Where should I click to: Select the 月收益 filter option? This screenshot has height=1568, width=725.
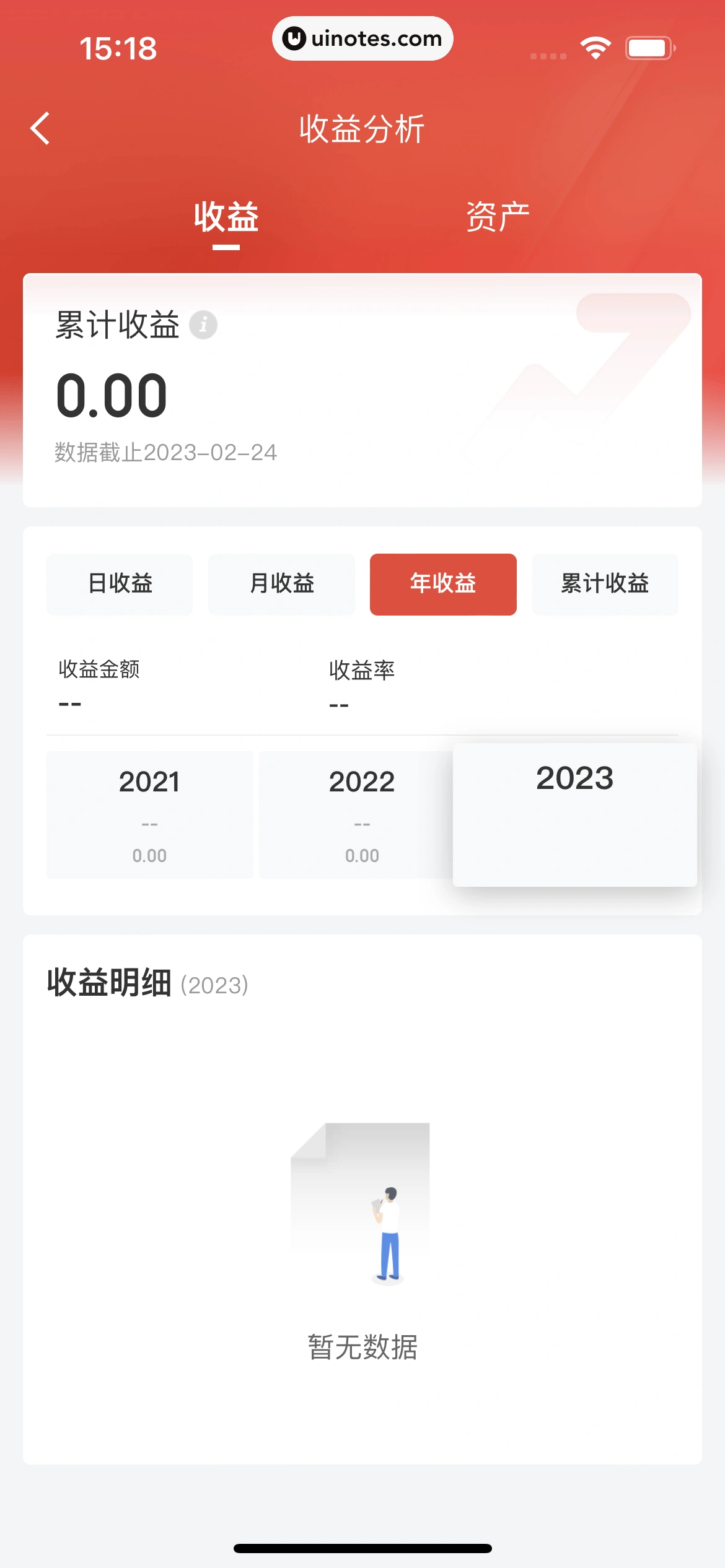pyautogui.click(x=281, y=583)
